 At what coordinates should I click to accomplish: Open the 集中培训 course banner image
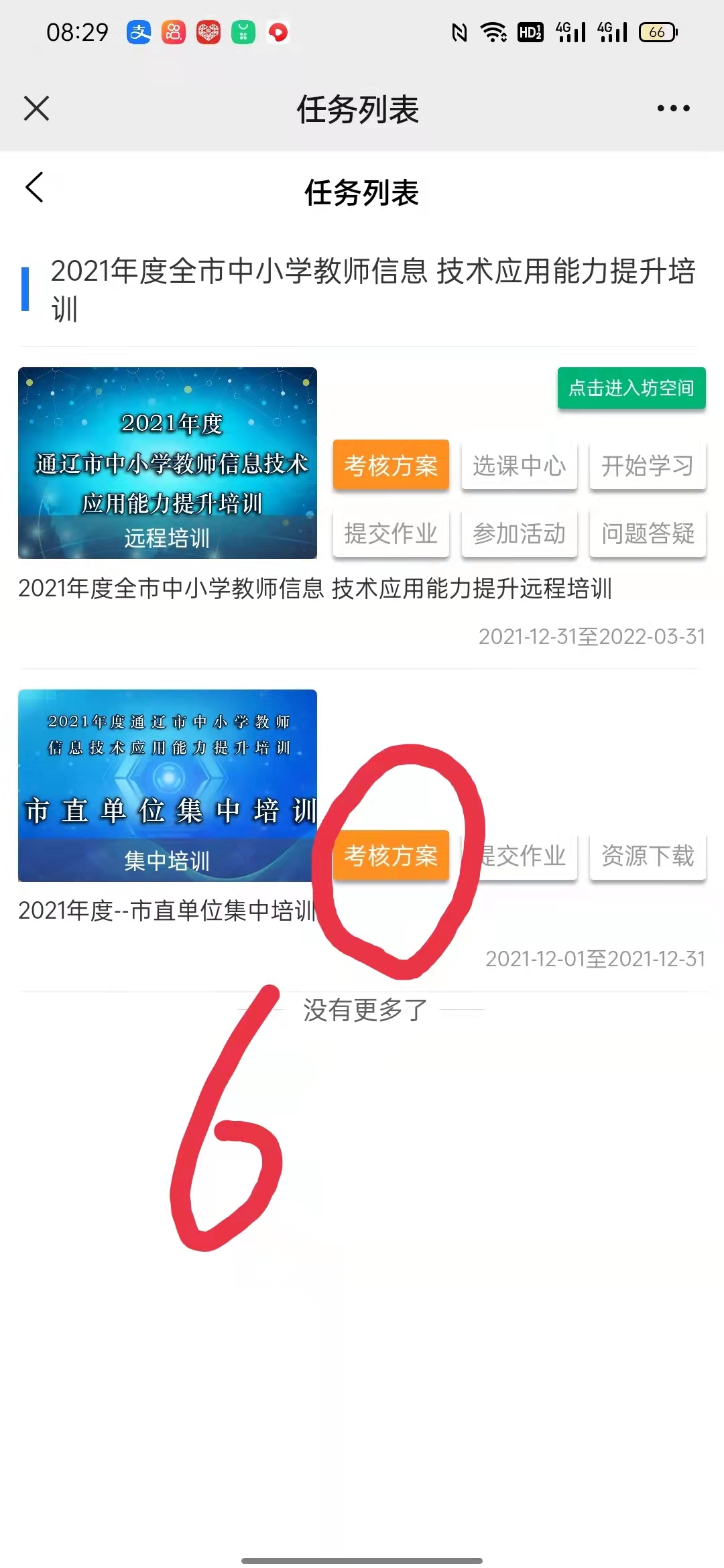coord(168,785)
